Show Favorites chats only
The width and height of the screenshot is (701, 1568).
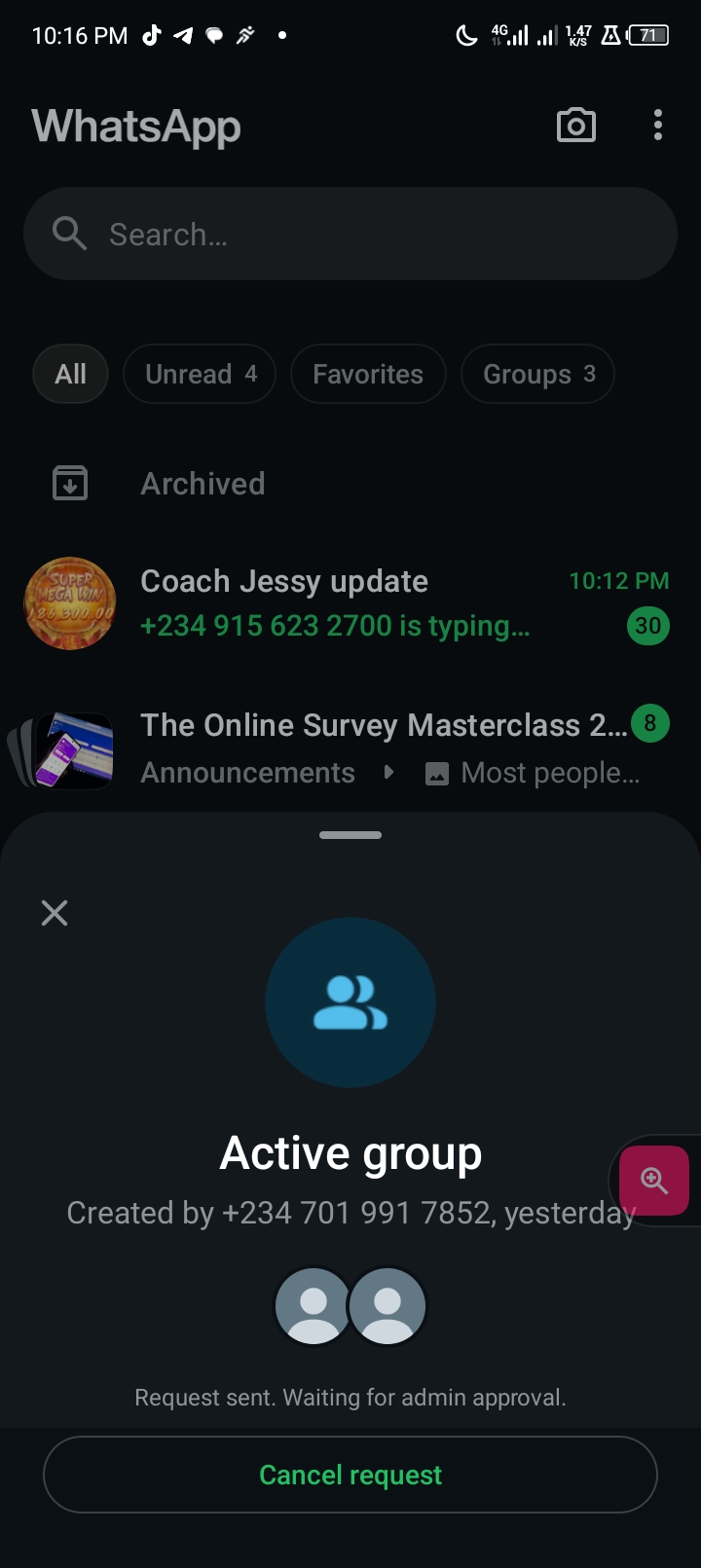tap(368, 374)
